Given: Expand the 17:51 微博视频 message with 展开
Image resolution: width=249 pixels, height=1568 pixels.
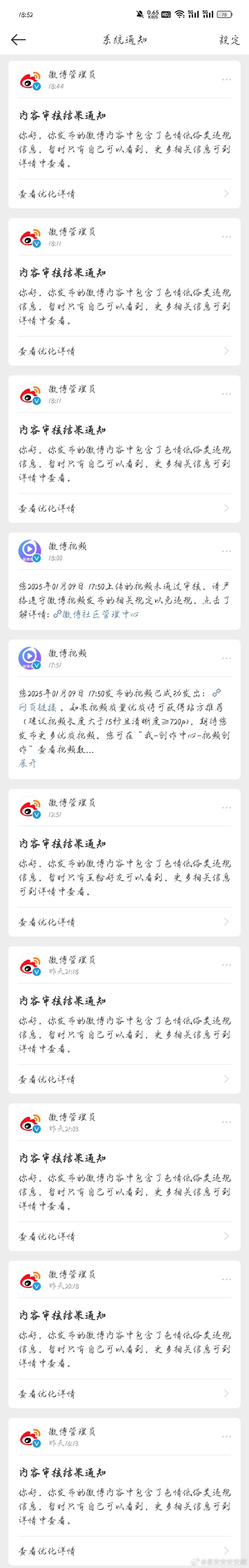Looking at the screenshot, I should [x=27, y=763].
